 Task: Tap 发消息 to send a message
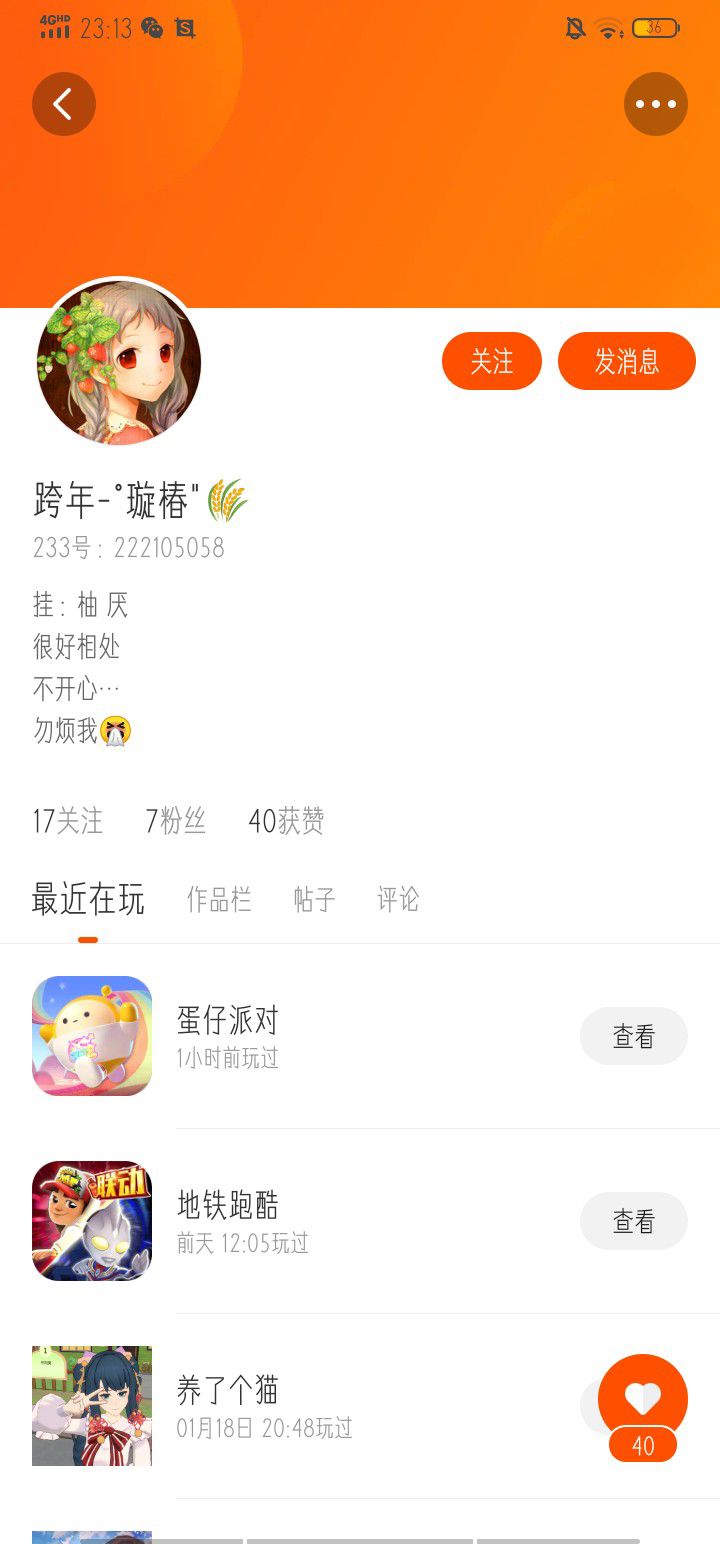pyautogui.click(x=627, y=361)
